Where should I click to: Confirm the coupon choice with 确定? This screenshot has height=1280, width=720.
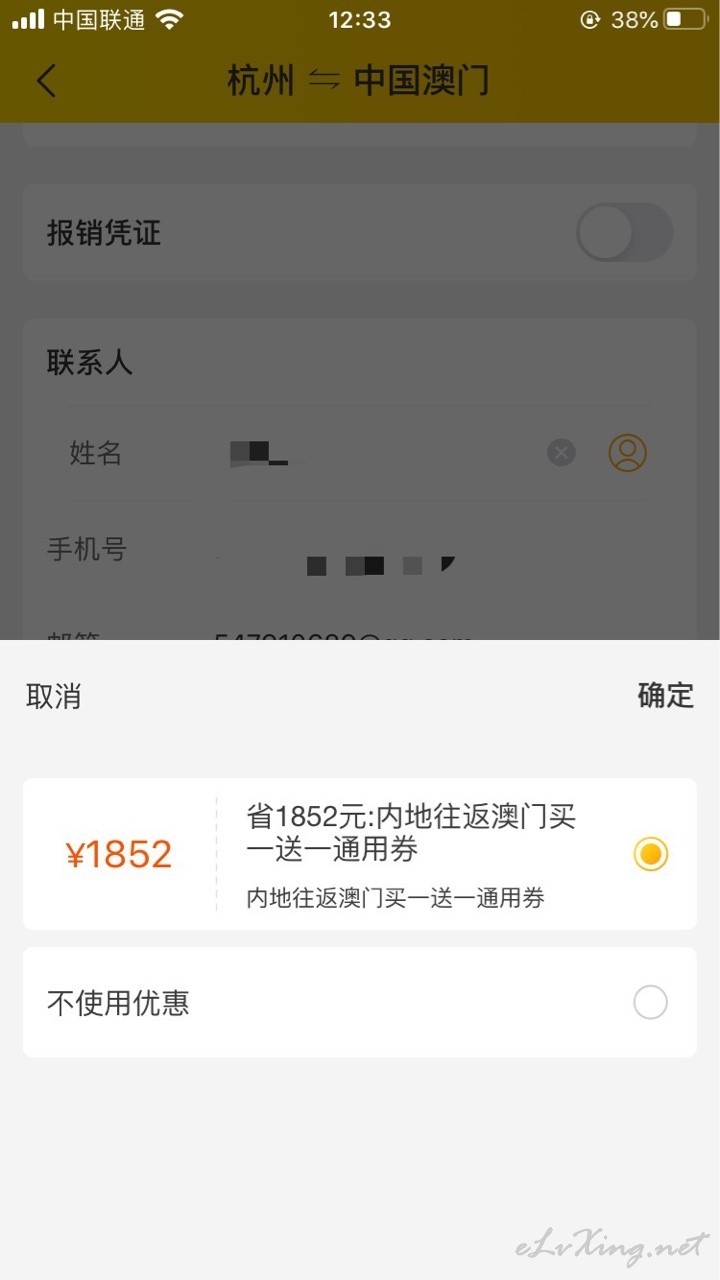665,696
